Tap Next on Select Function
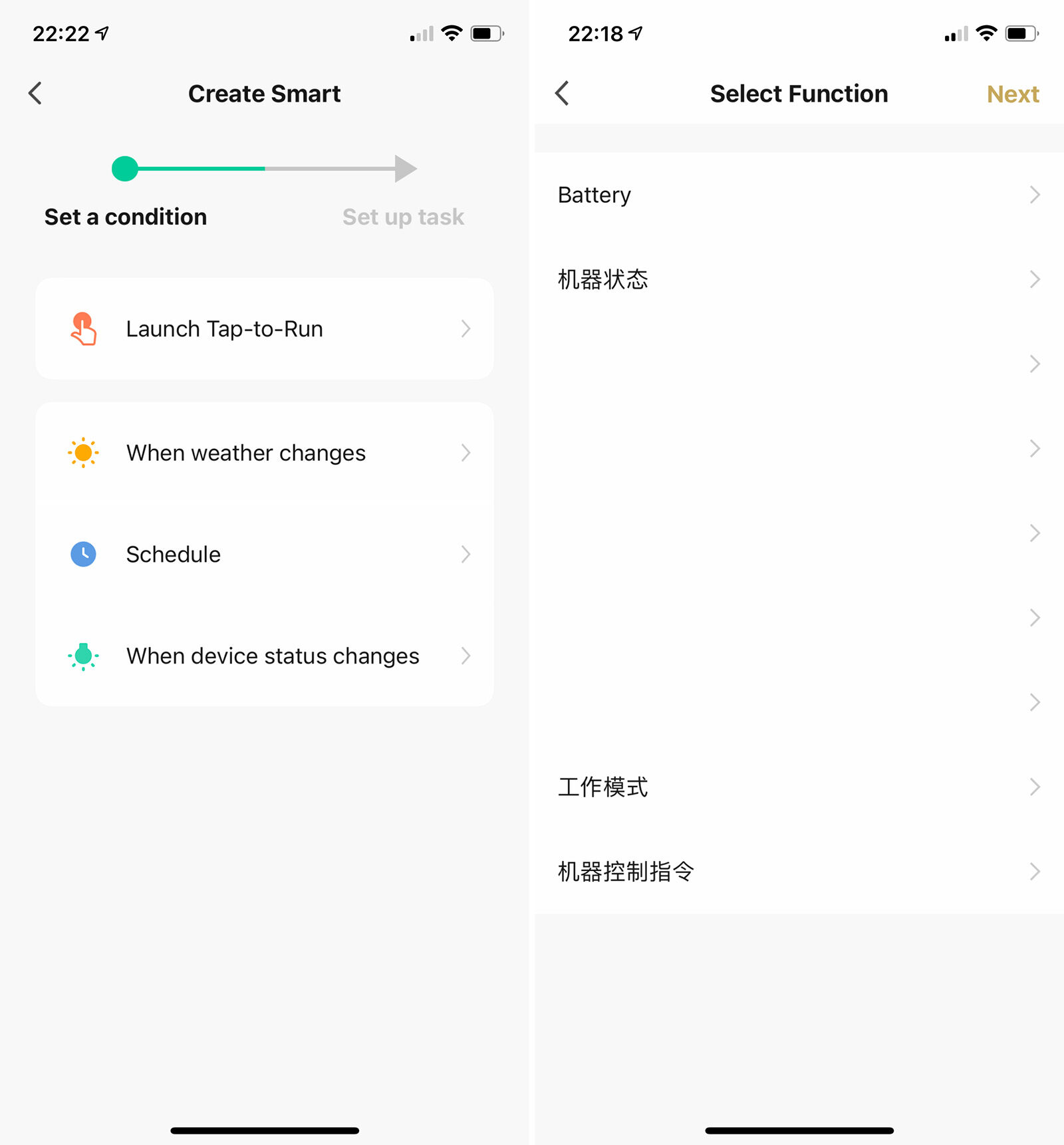Screen dimensions: 1064x1145 coord(1012,94)
